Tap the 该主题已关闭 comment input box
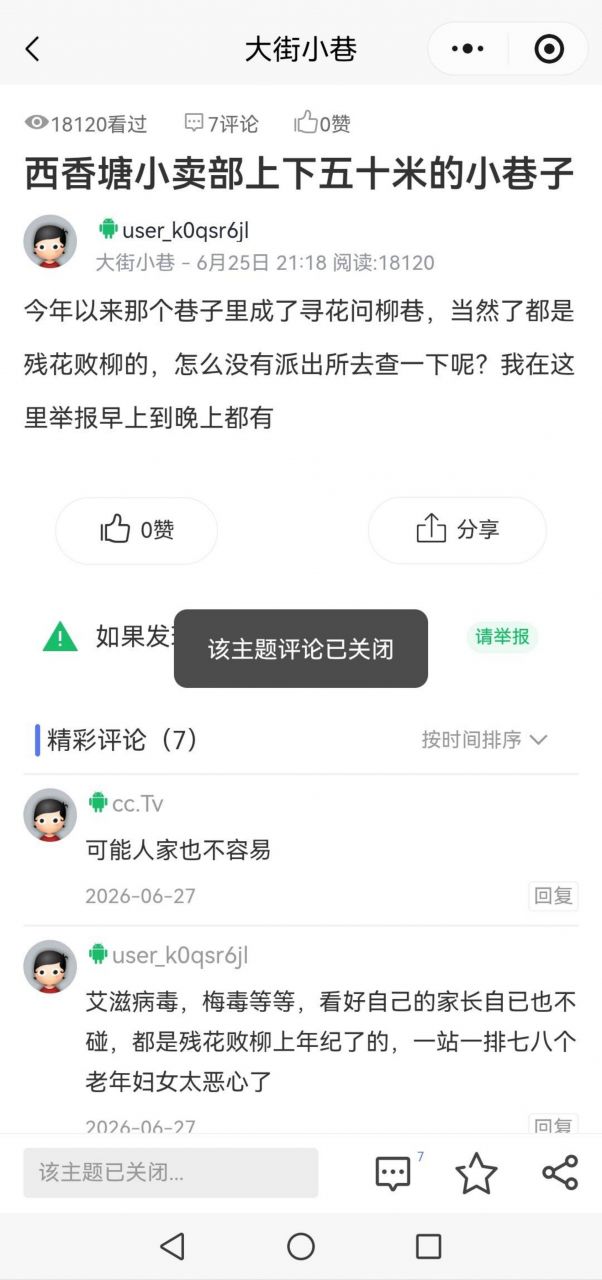This screenshot has height=1280, width=602. pyautogui.click(x=171, y=1172)
